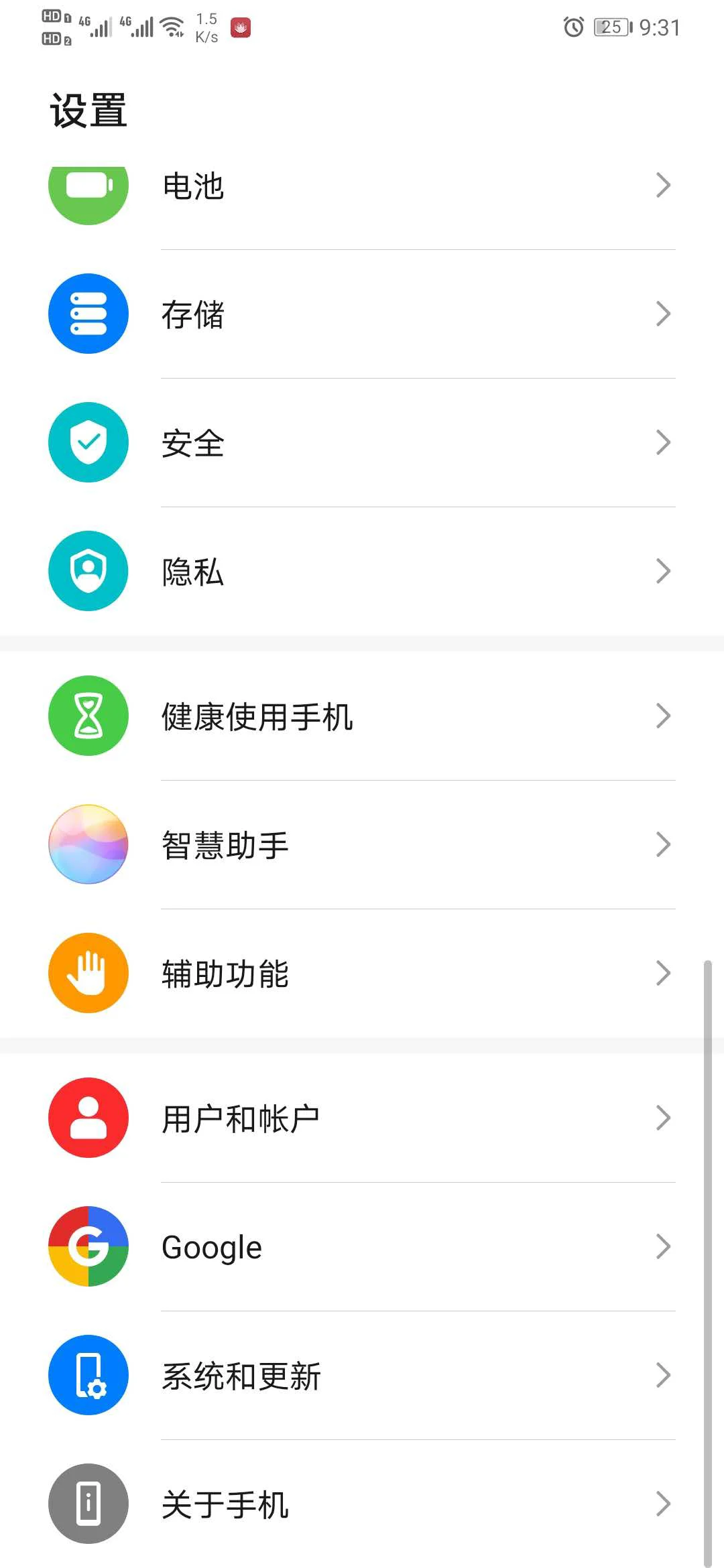Open 隐私 (Privacy) settings
This screenshot has width=724, height=1568.
pos(362,571)
